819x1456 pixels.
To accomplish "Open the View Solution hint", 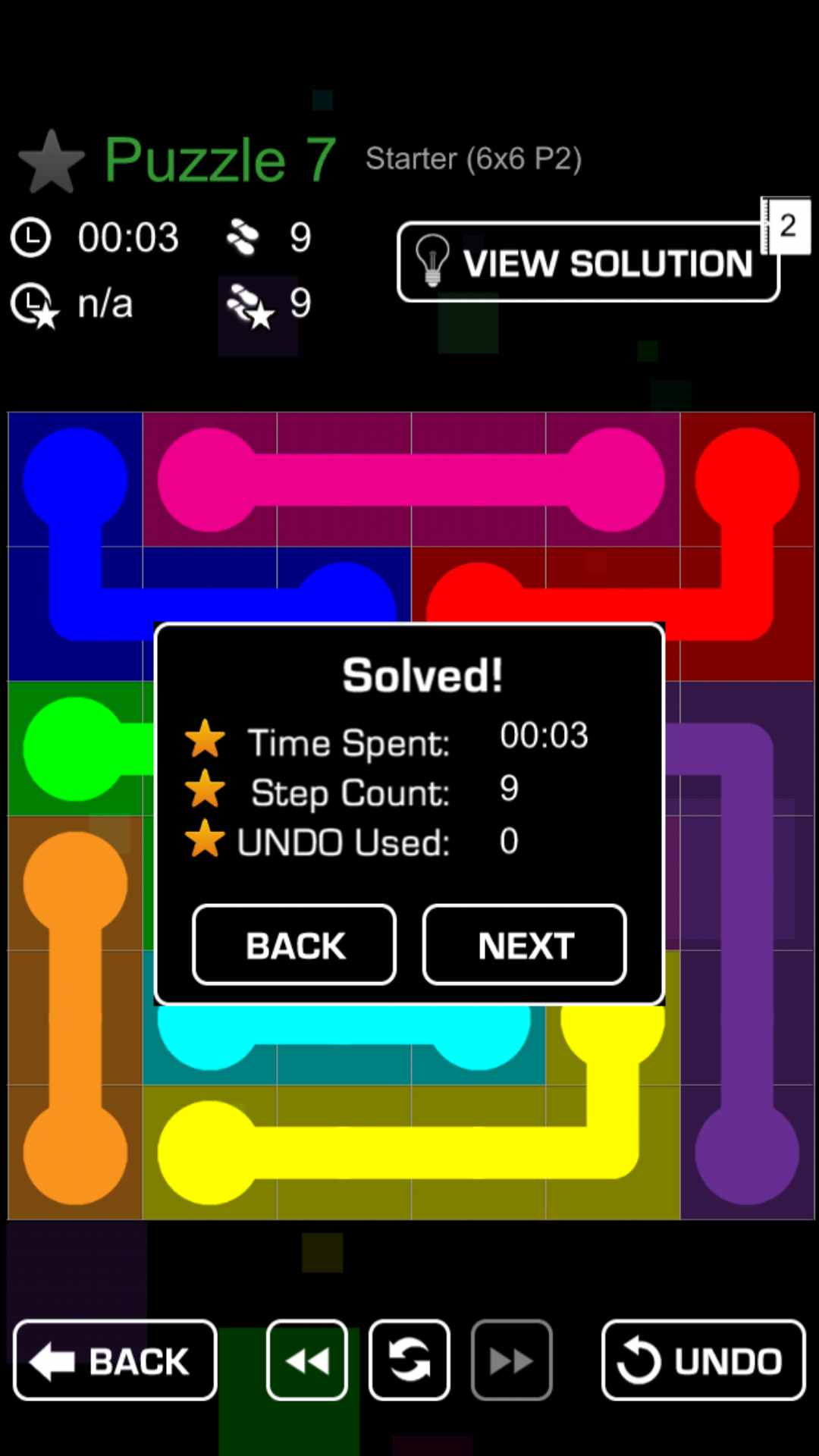I will click(x=588, y=262).
